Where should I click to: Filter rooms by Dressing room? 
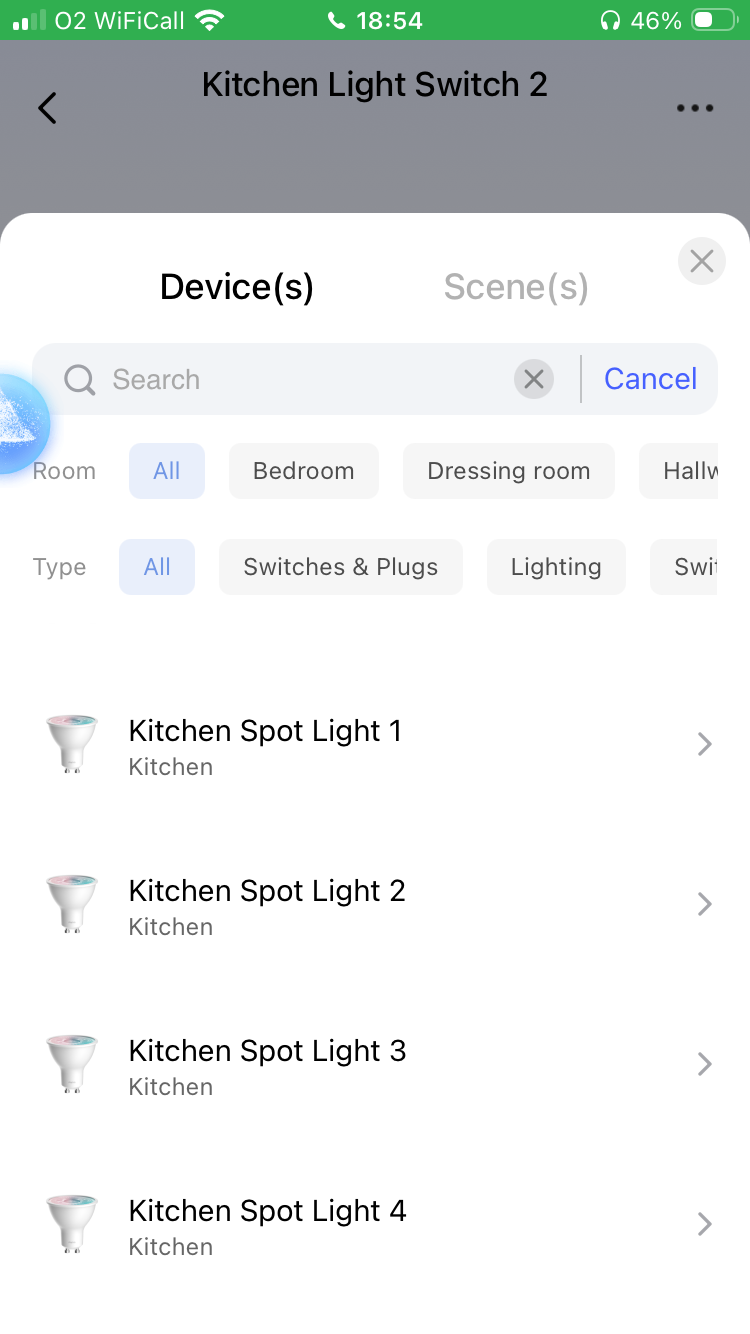[x=508, y=471]
